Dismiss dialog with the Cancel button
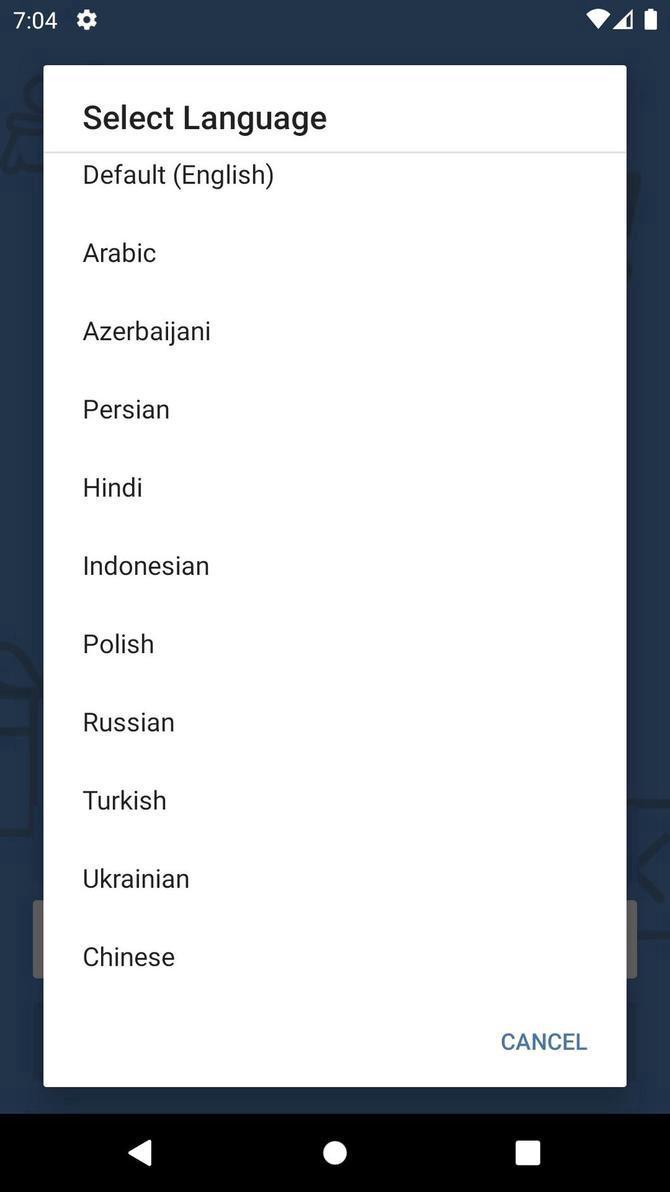Image resolution: width=670 pixels, height=1192 pixels. 543,1042
